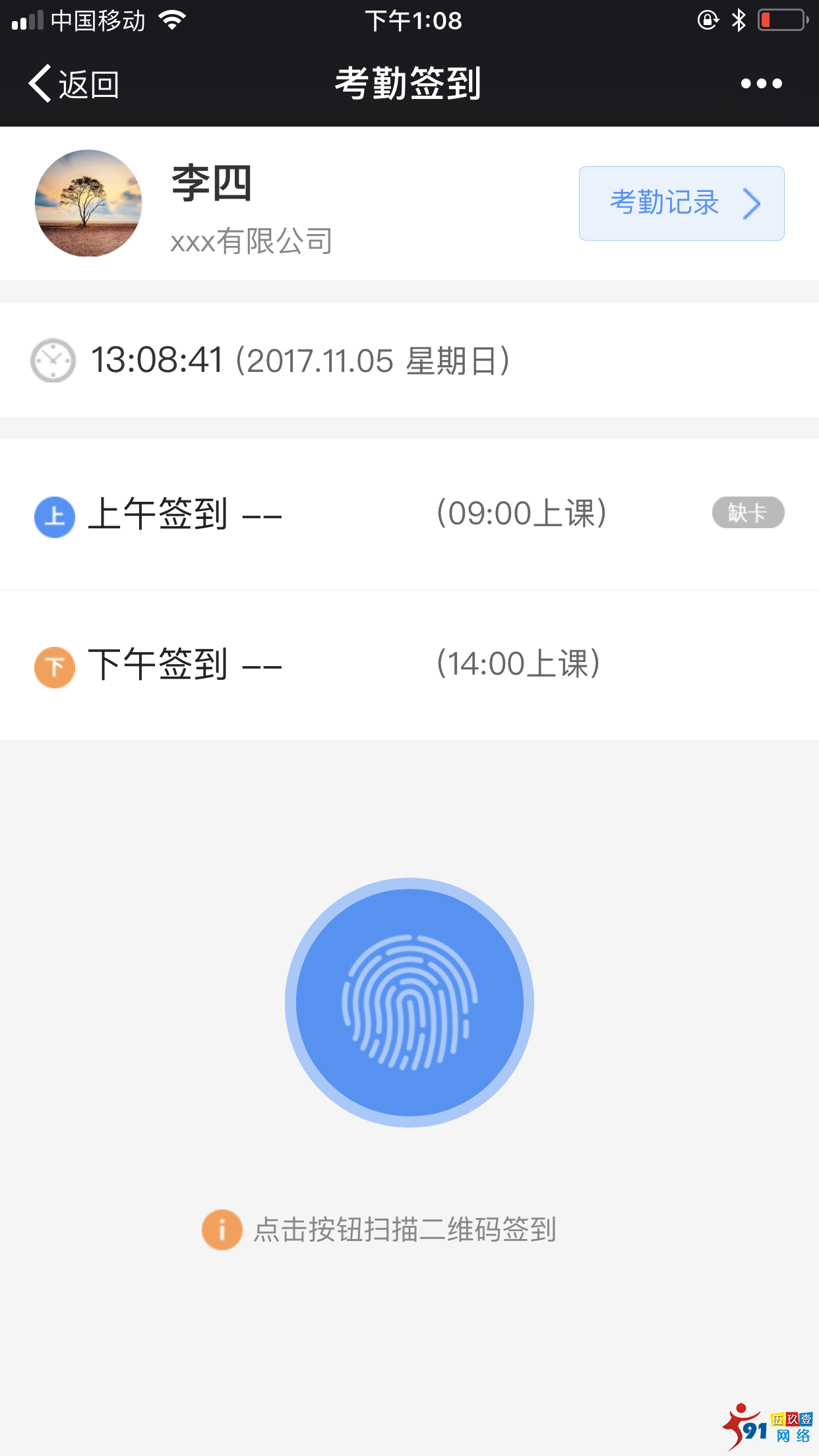Tap the fingerprint scan button to sign in
The image size is (819, 1456).
(x=409, y=1001)
